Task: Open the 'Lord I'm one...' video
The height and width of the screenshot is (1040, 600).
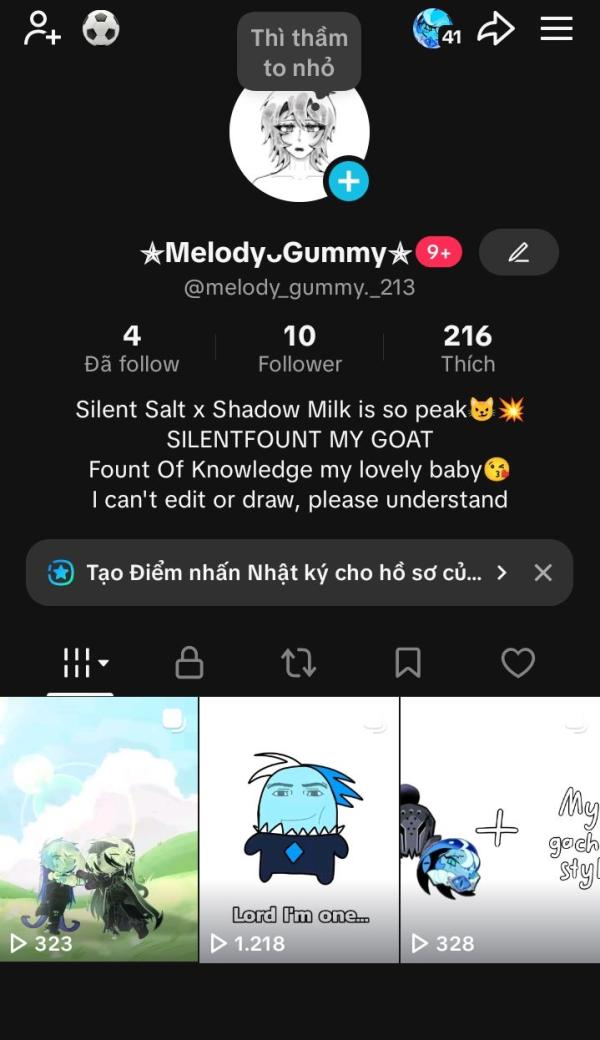Action: coord(300,829)
